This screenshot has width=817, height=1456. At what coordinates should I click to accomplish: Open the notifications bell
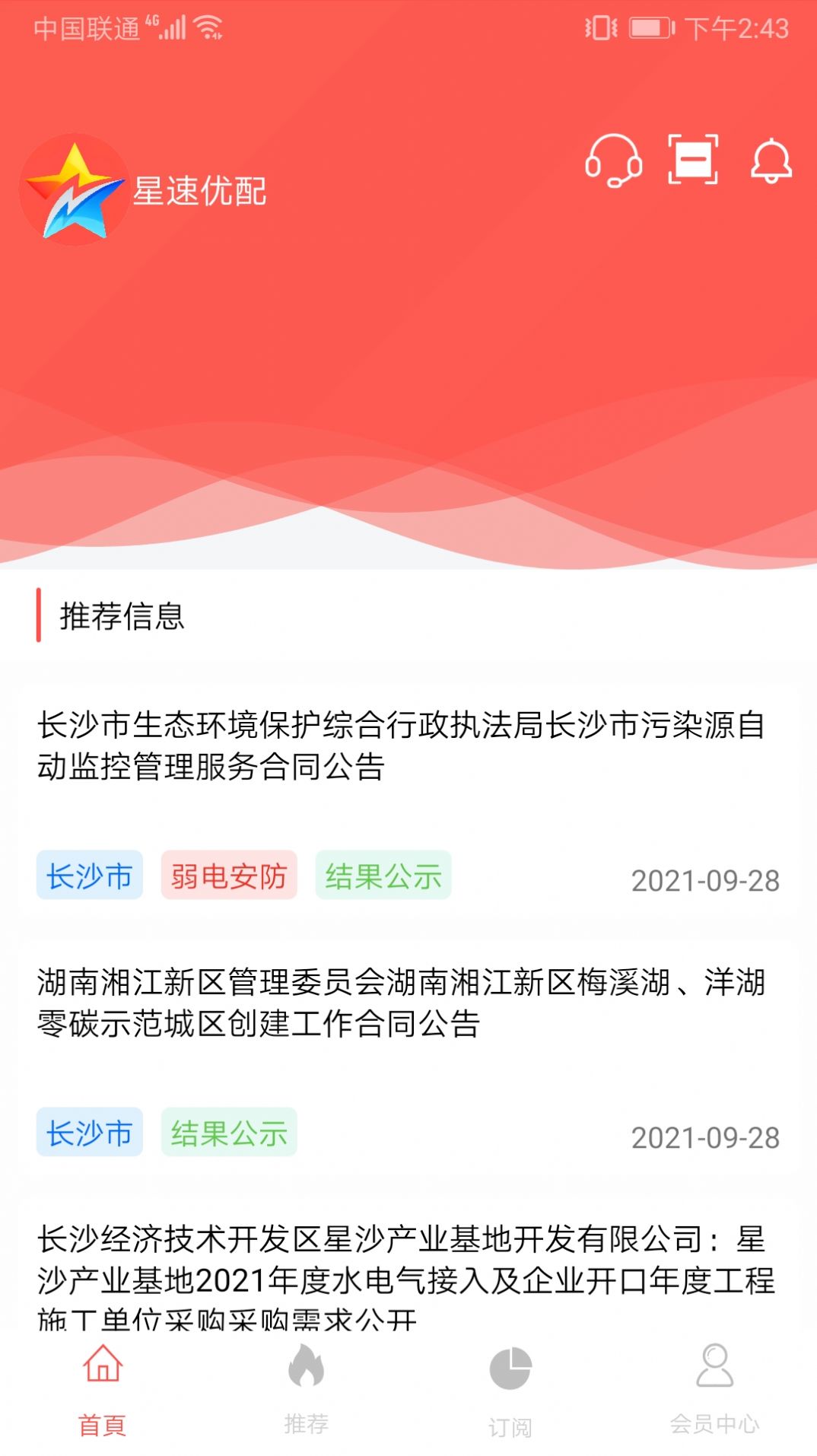[x=771, y=160]
